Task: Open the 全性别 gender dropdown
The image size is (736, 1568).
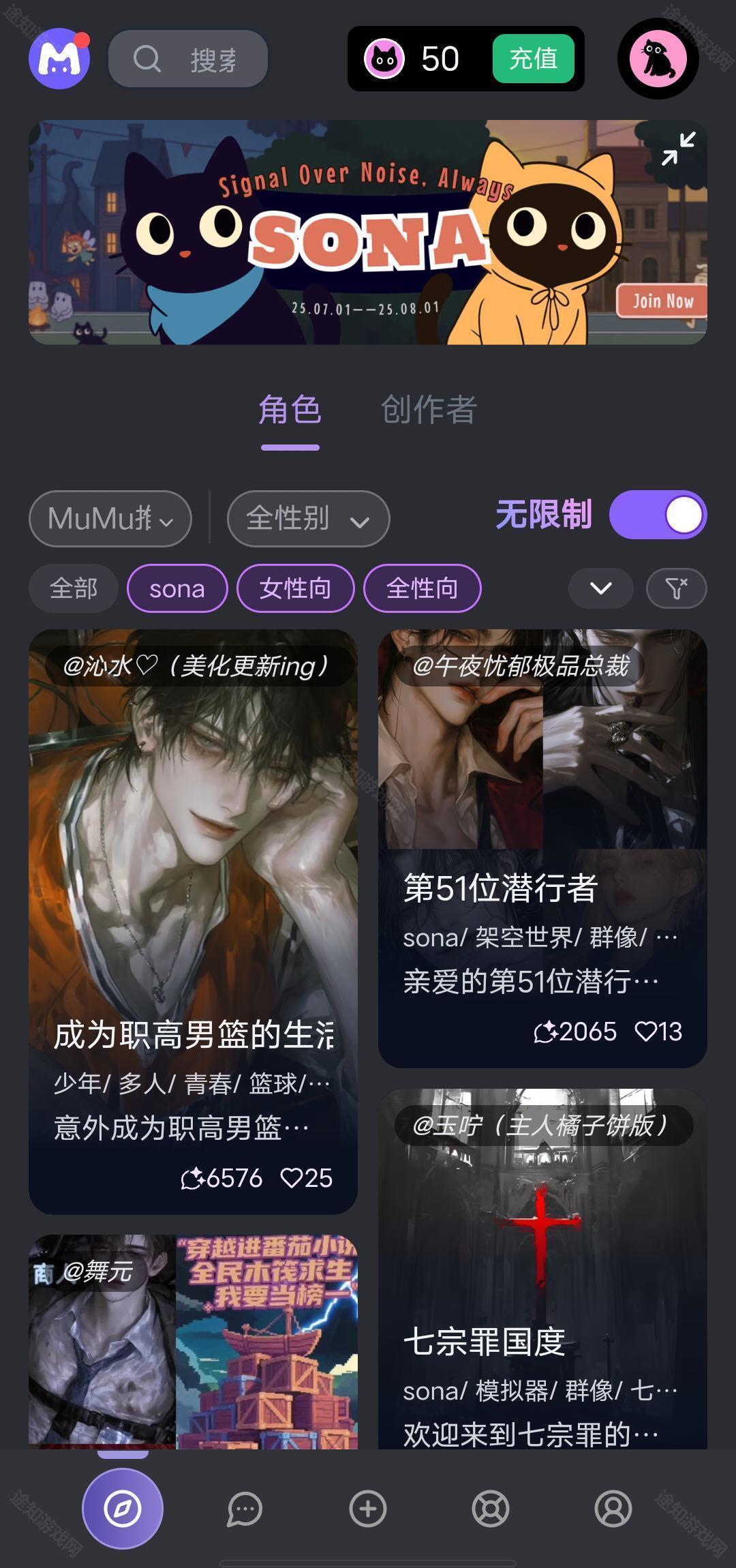Action: (x=307, y=518)
